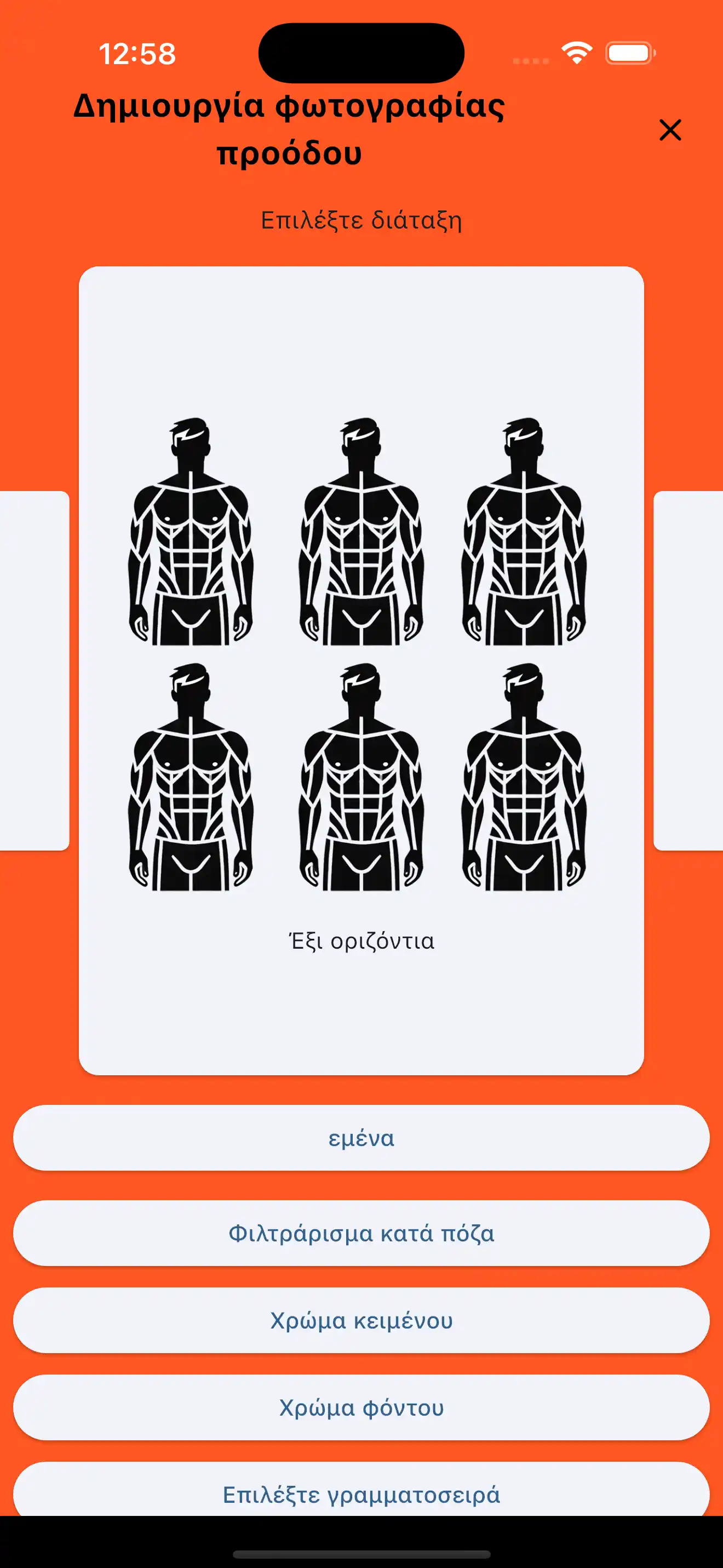Open Φιλτράρισμα κατά πόζα options
This screenshot has width=723, height=1568.
361,1233
